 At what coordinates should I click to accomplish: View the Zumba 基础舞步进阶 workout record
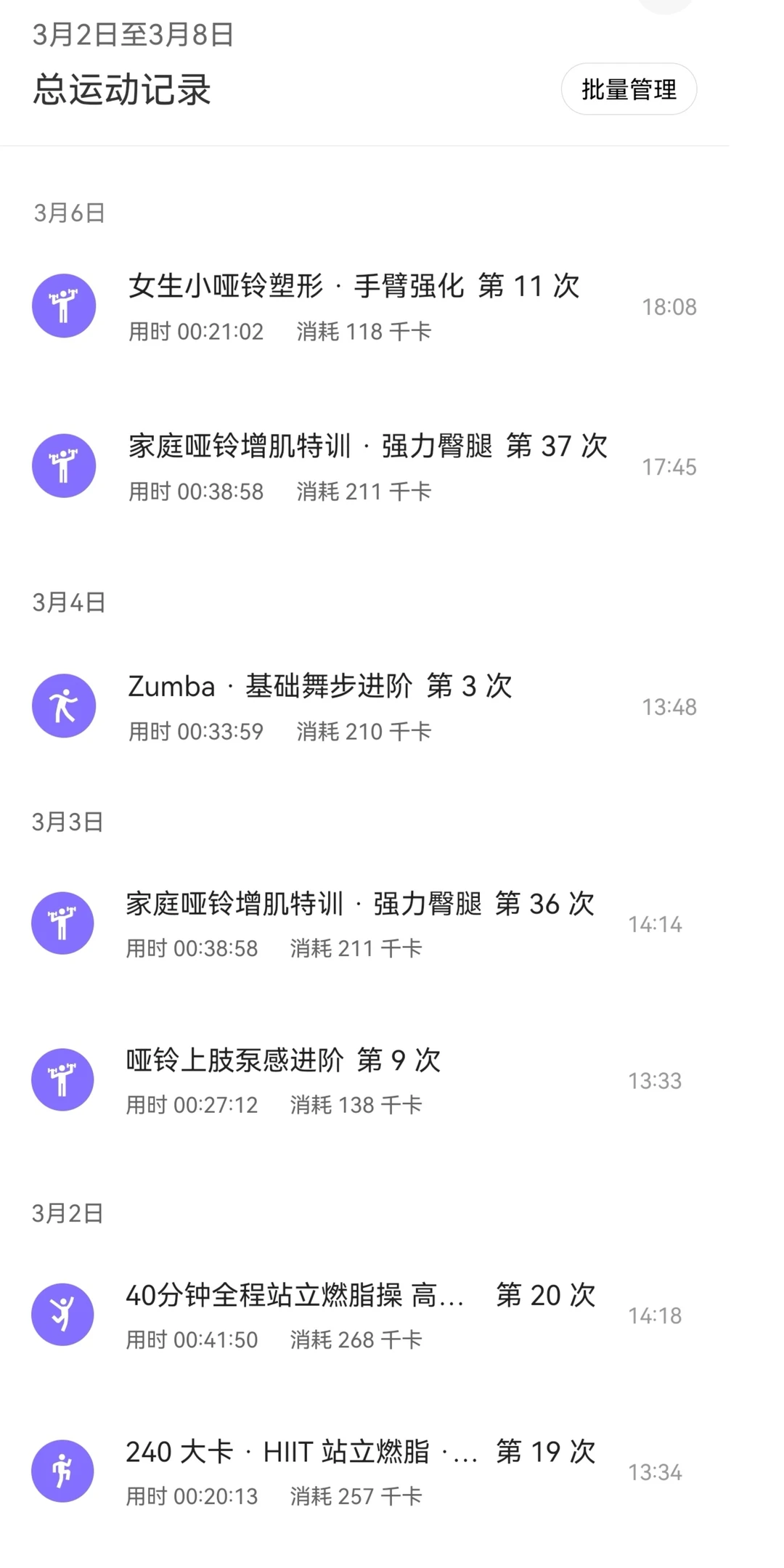click(363, 706)
